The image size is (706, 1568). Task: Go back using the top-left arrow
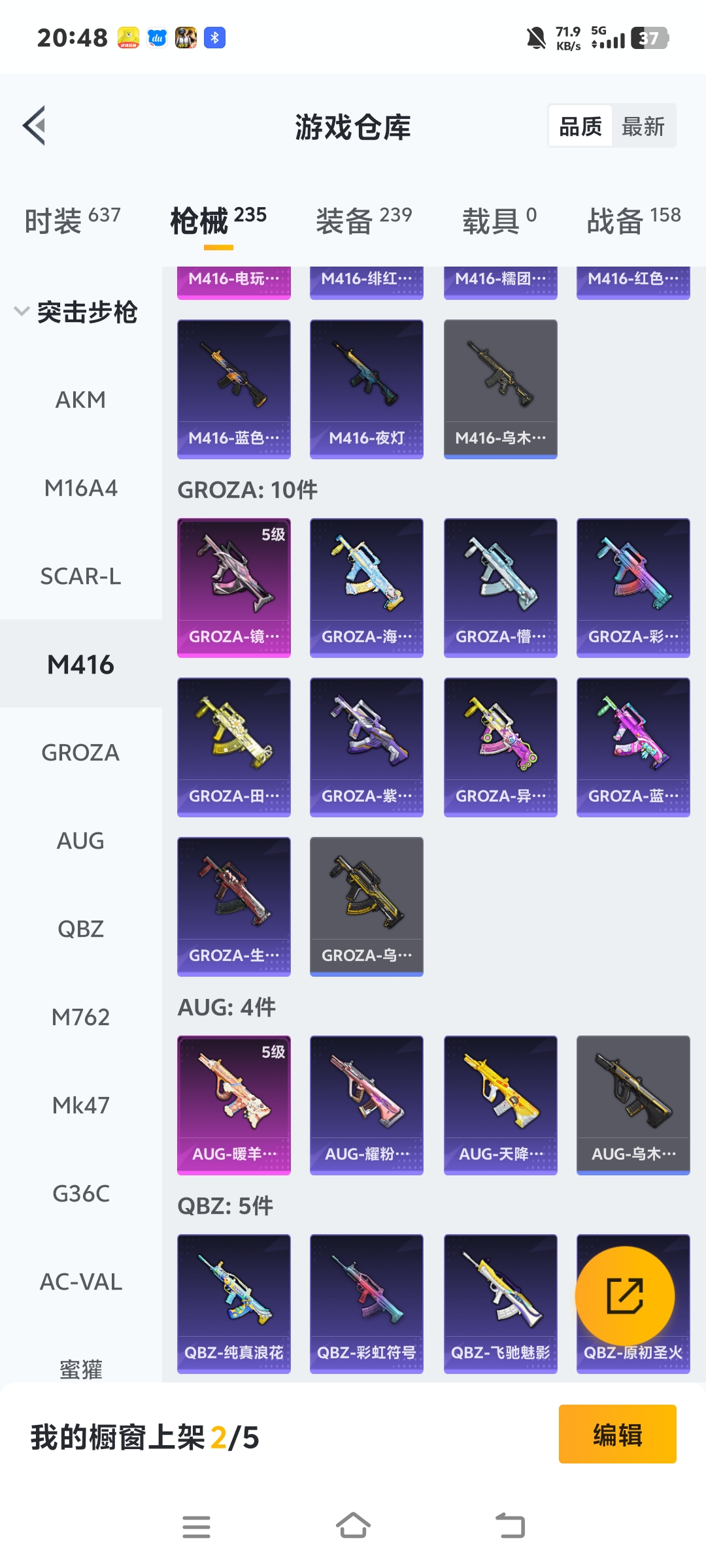click(x=35, y=125)
